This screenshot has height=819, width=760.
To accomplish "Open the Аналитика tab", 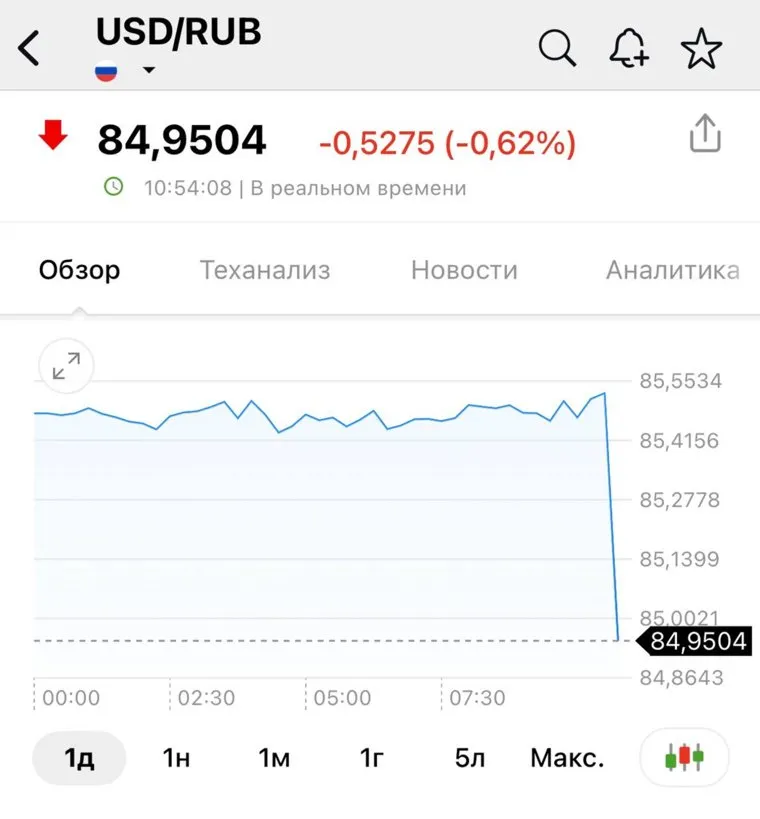I will pos(672,270).
